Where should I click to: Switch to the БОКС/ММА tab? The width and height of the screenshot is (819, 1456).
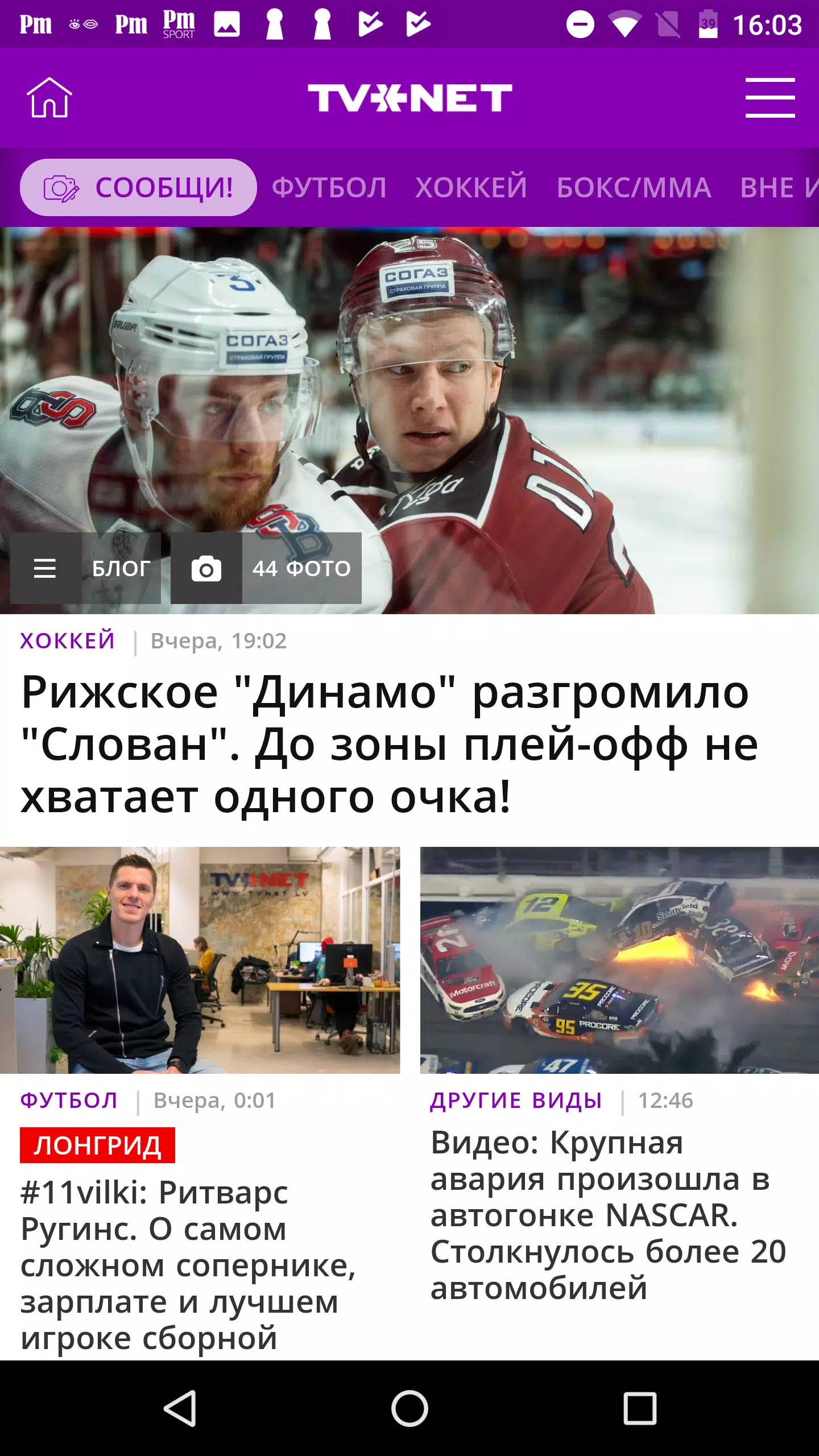[633, 188]
